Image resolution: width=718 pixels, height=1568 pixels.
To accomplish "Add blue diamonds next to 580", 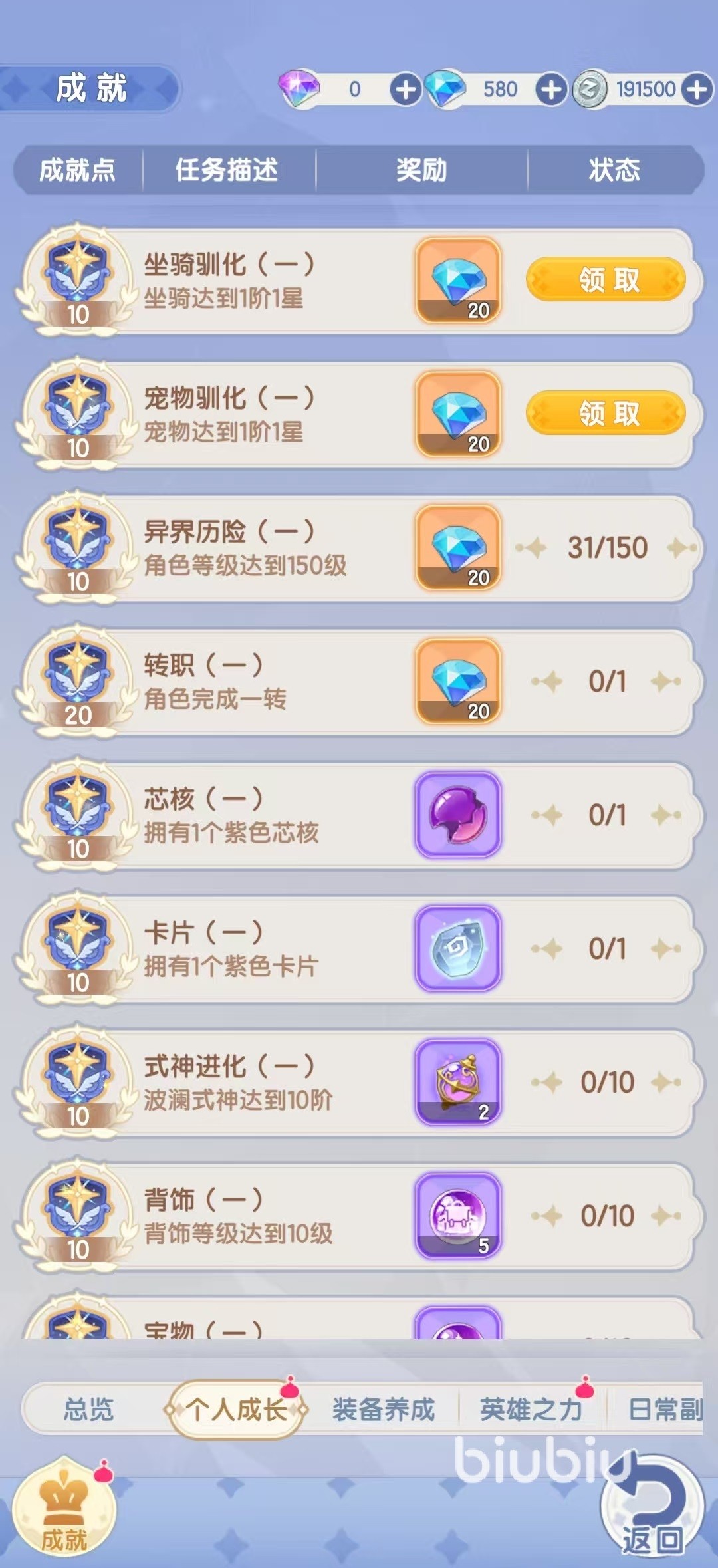I will click(x=551, y=89).
